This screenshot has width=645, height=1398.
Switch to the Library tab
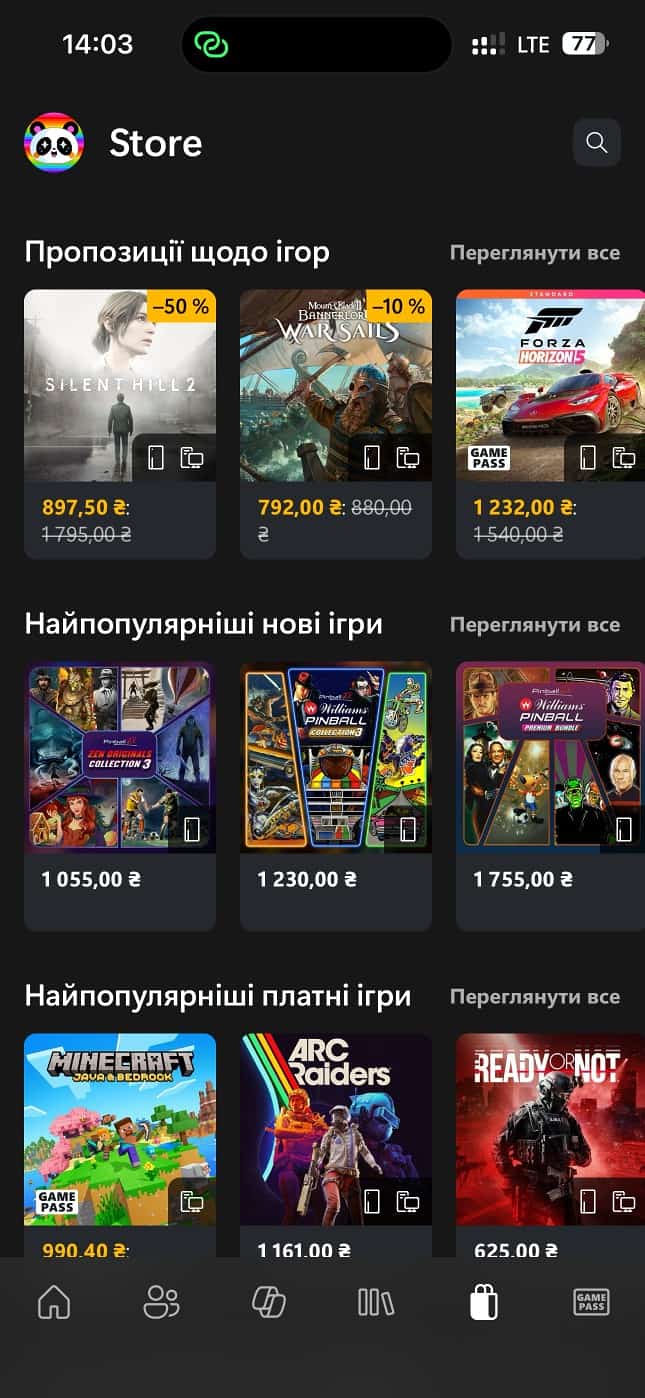pyautogui.click(x=376, y=1302)
